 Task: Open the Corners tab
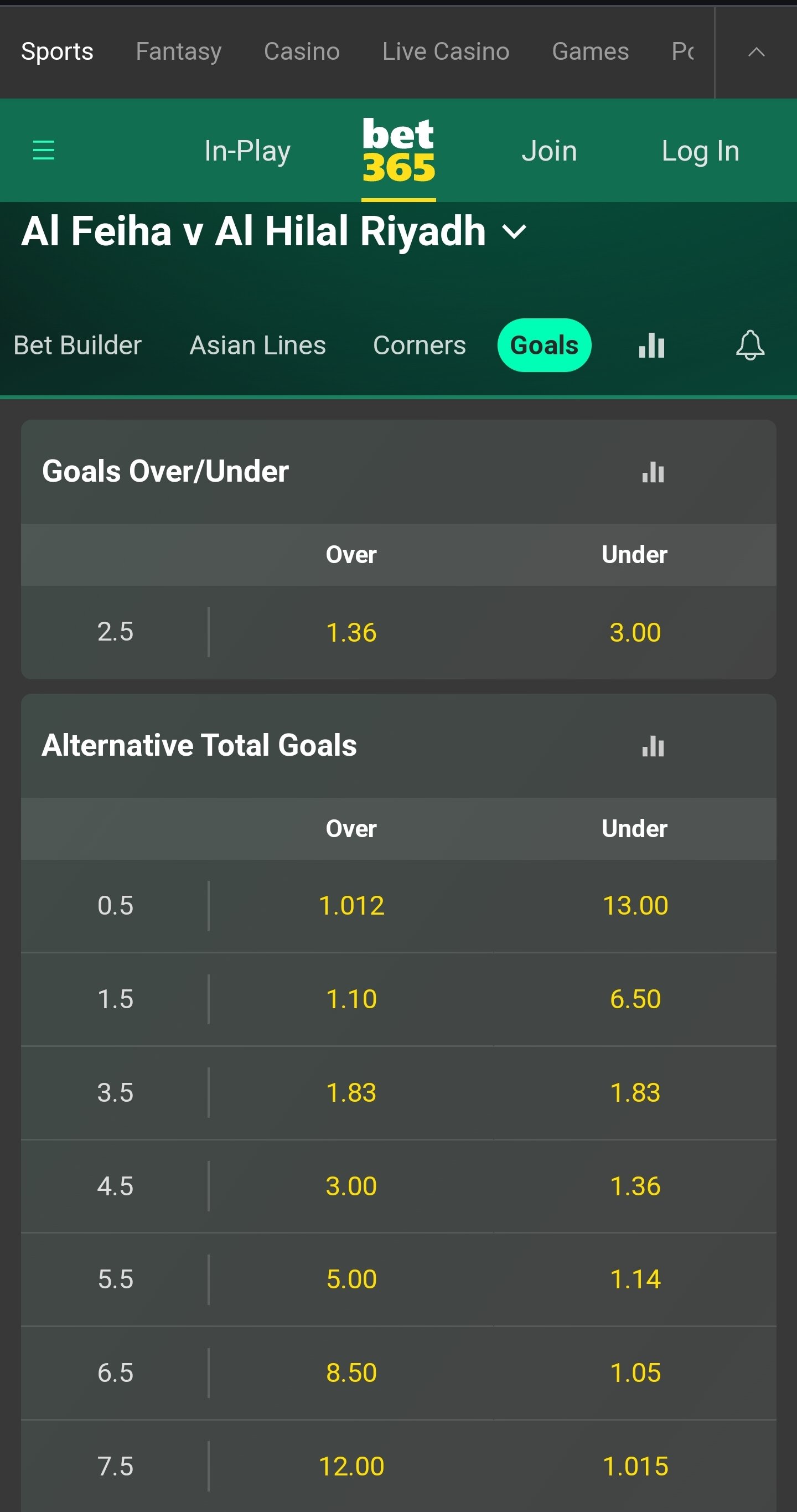pos(419,345)
